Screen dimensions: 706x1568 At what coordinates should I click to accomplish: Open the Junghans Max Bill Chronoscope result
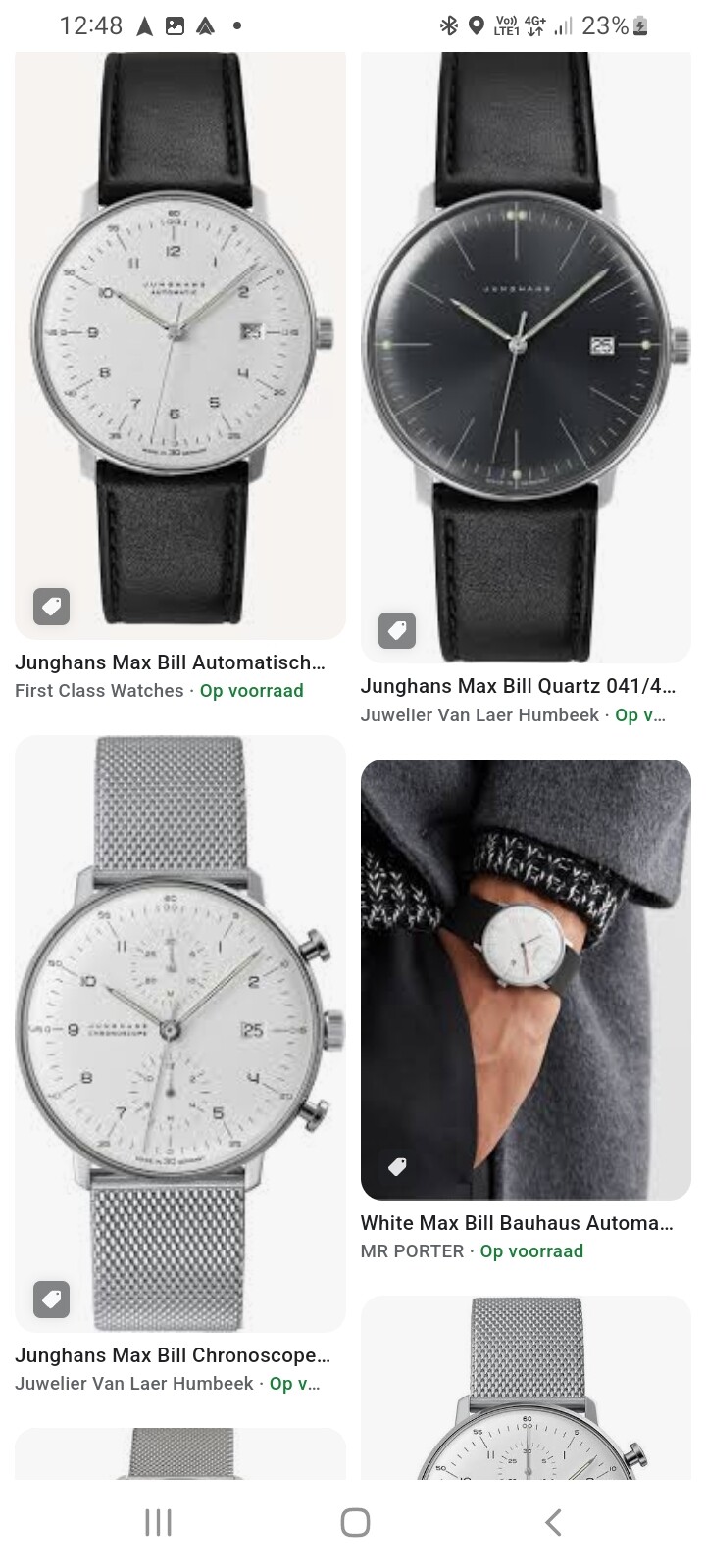pos(180,1034)
